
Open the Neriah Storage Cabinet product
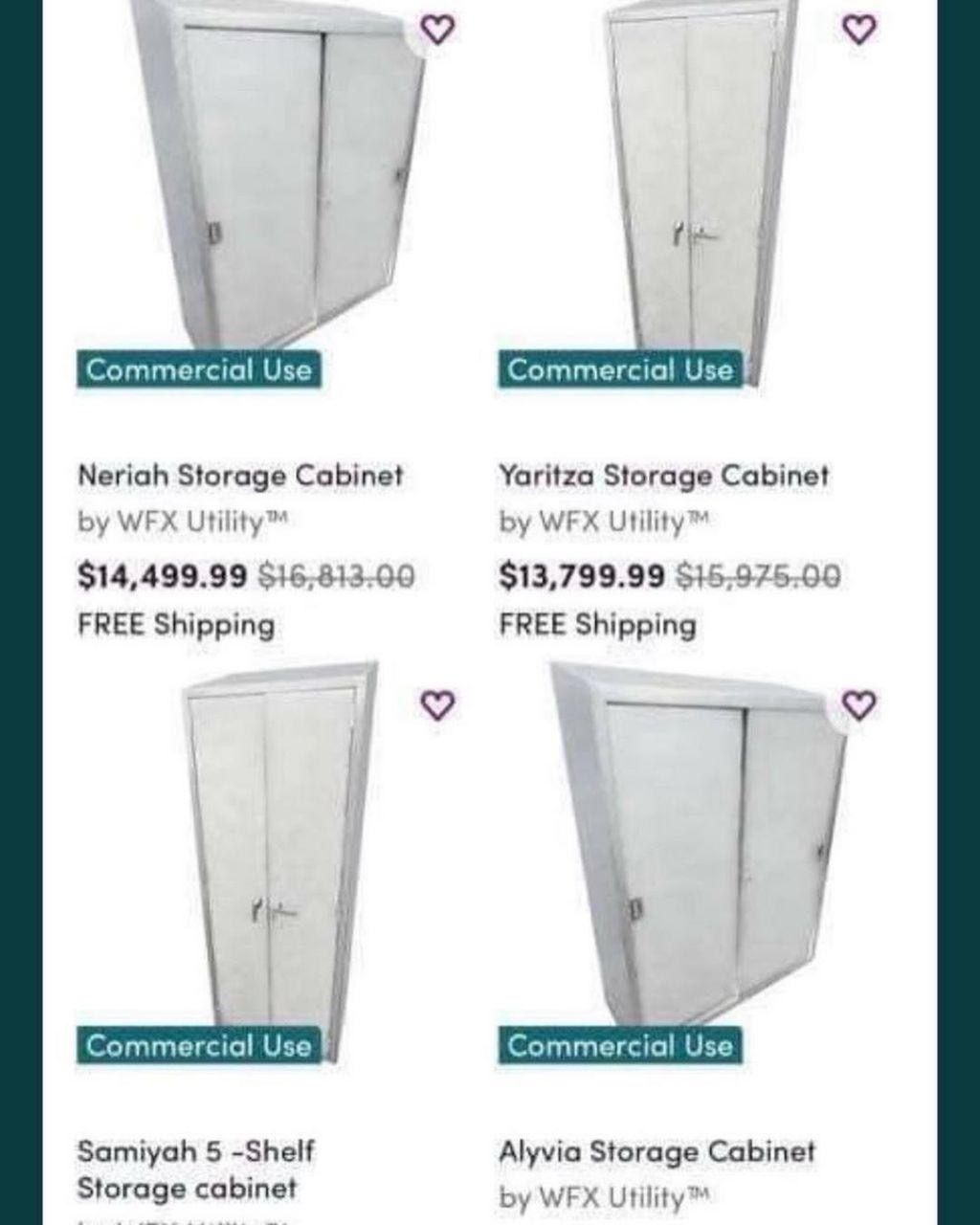tap(240, 476)
